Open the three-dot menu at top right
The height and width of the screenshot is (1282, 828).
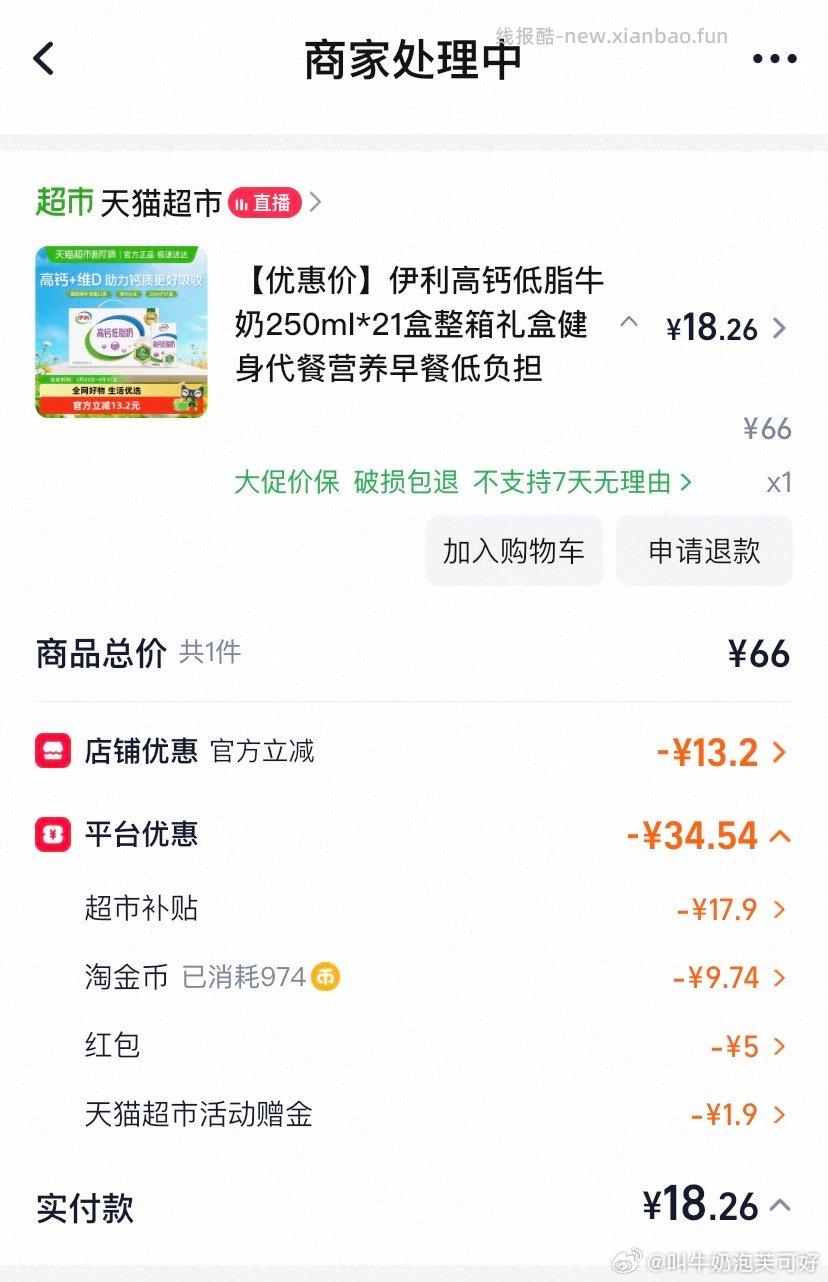coord(775,57)
